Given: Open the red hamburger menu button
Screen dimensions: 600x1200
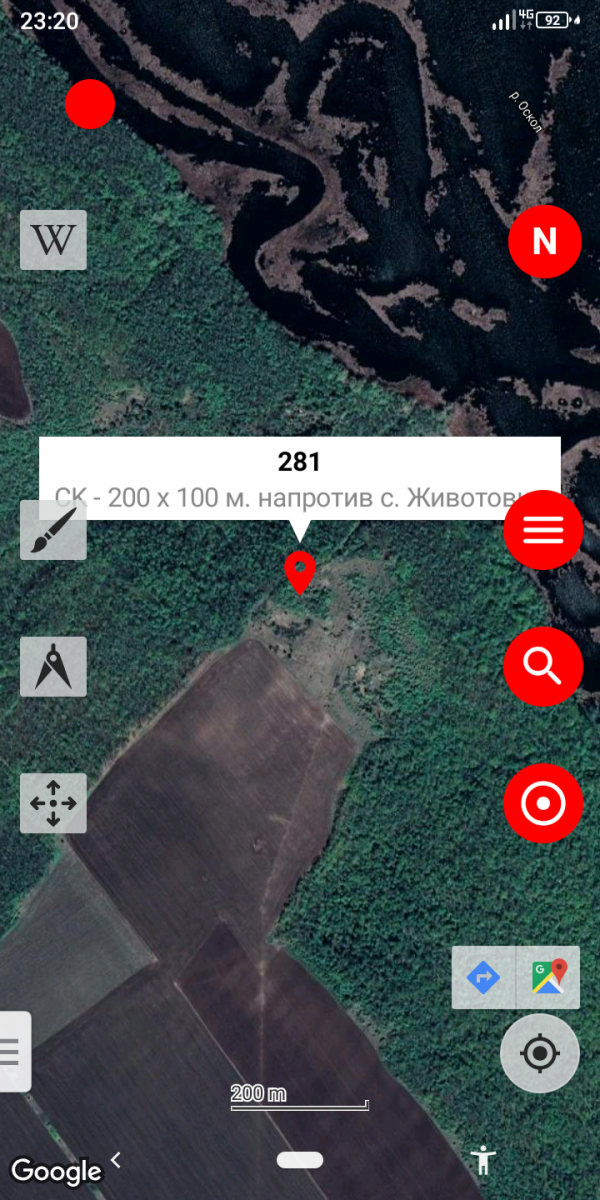Looking at the screenshot, I should [543, 530].
